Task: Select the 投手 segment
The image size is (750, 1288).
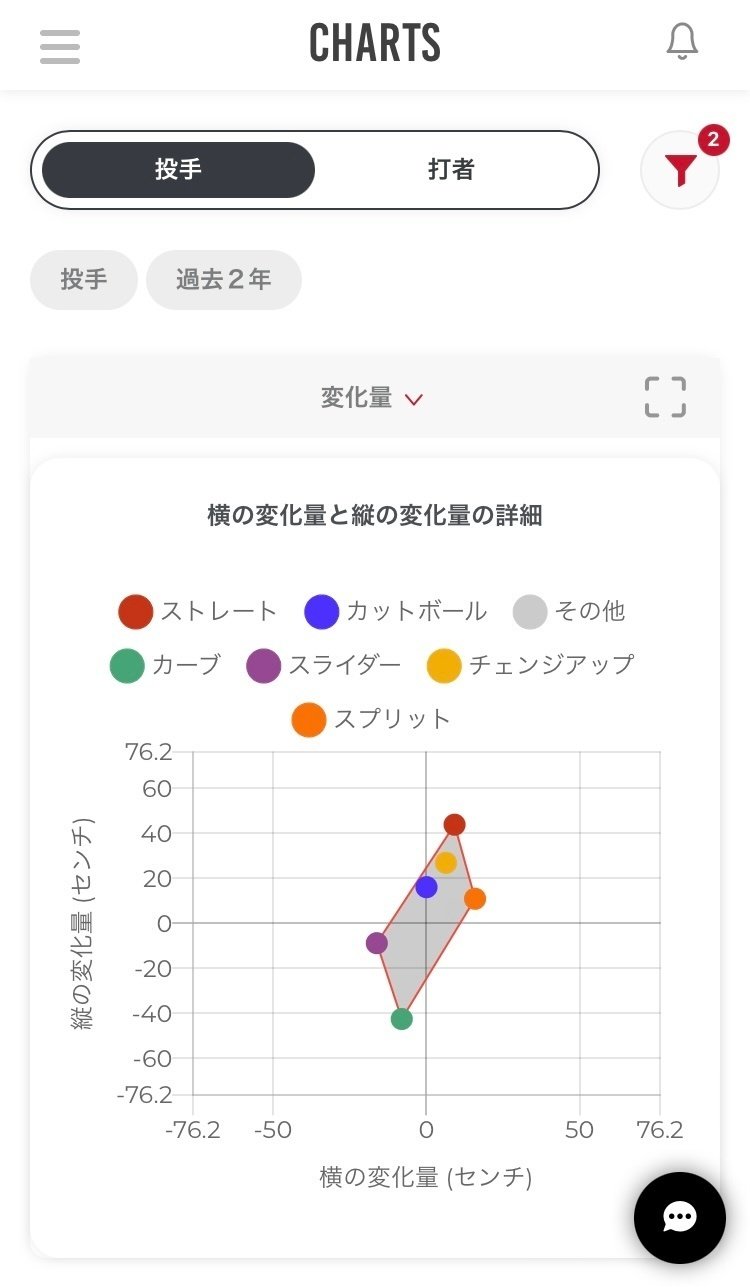Action: (179, 170)
